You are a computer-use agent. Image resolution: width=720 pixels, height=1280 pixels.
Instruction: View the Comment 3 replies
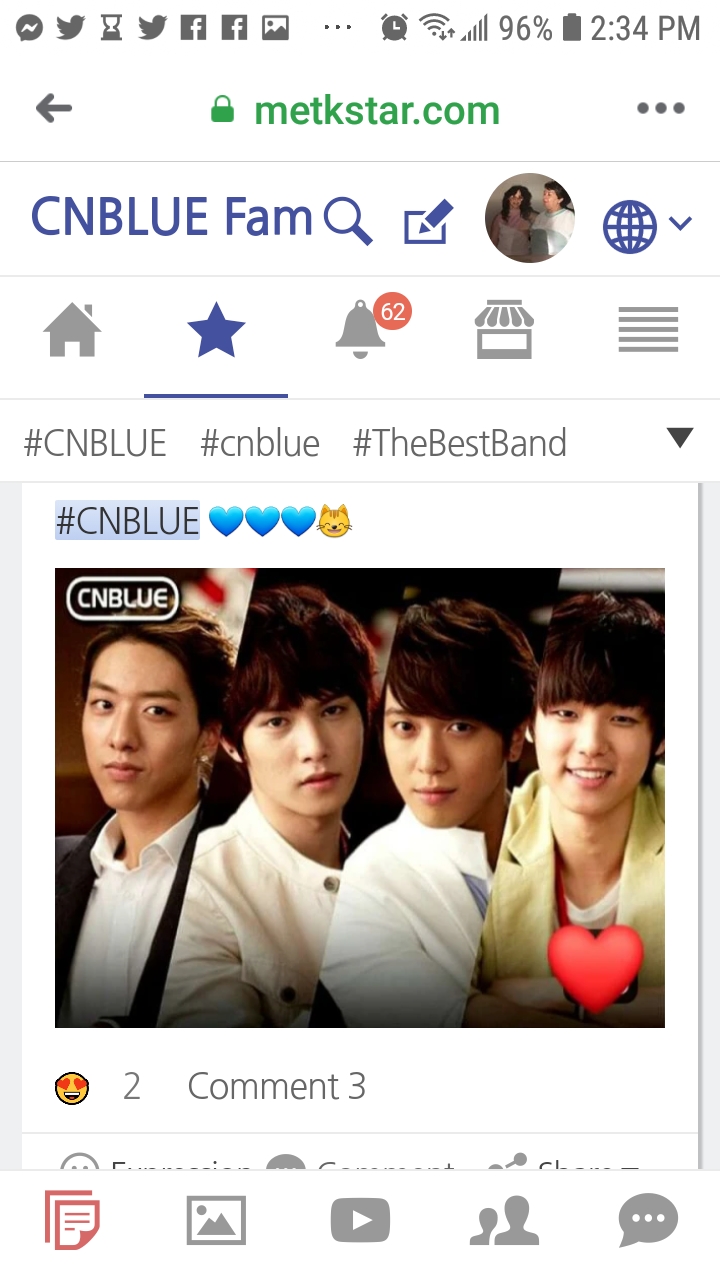pyautogui.click(x=277, y=1086)
